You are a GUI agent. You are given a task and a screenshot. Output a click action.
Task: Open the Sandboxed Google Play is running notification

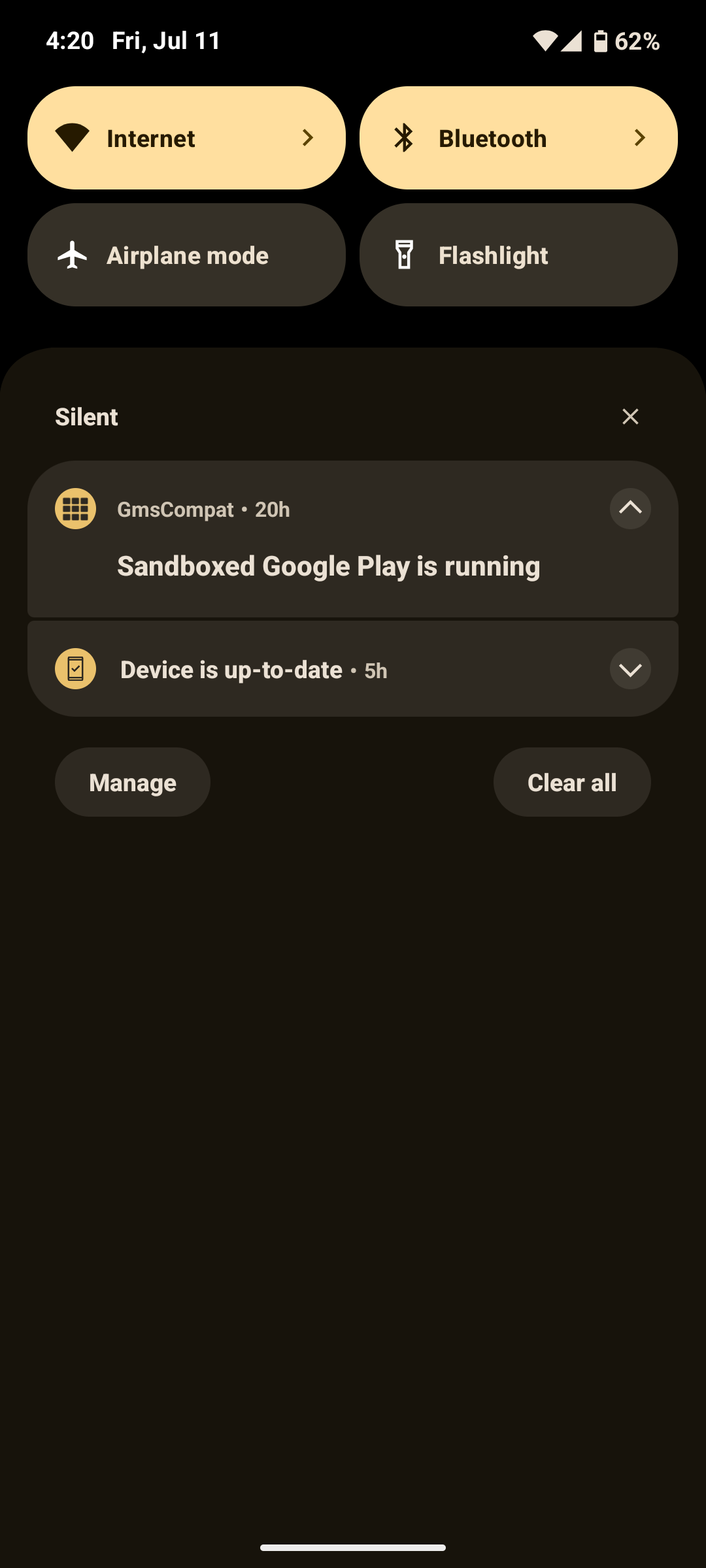pos(353,539)
